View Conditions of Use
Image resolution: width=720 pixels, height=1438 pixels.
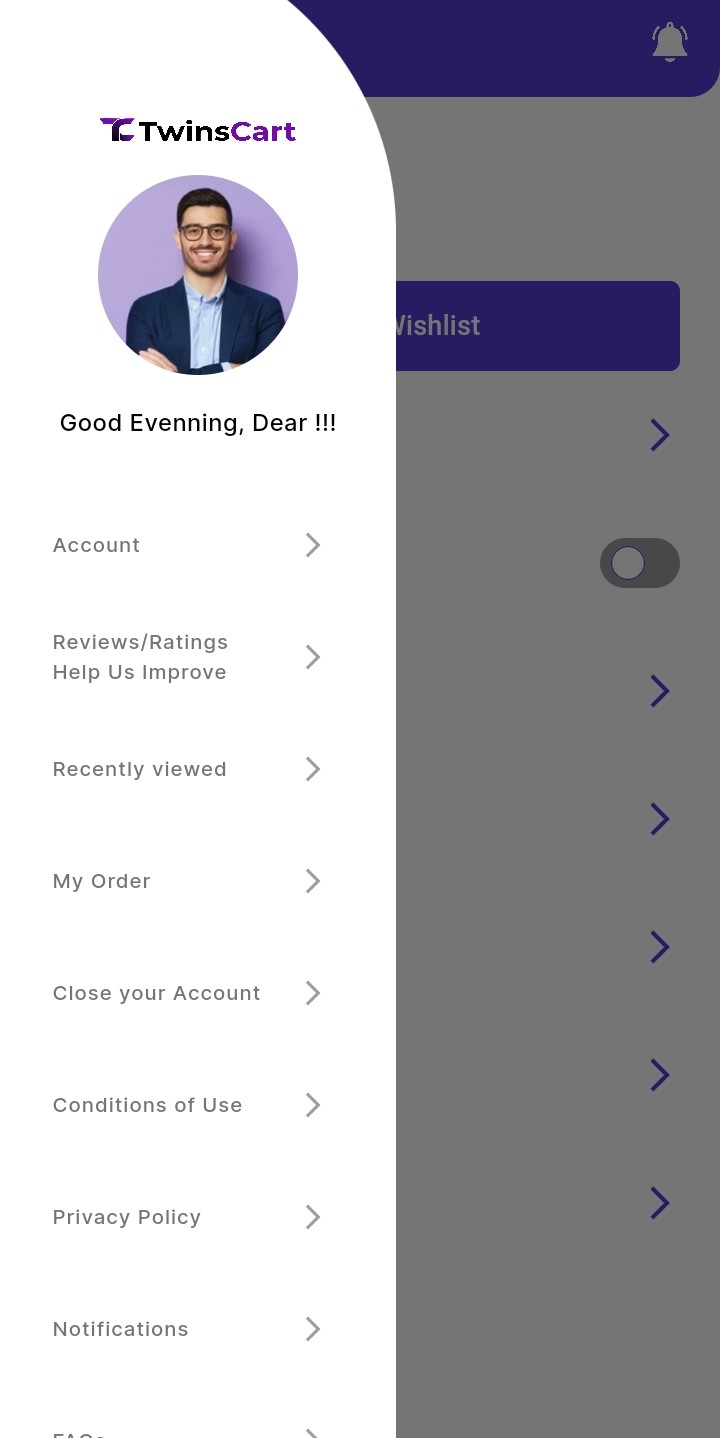click(x=186, y=1105)
